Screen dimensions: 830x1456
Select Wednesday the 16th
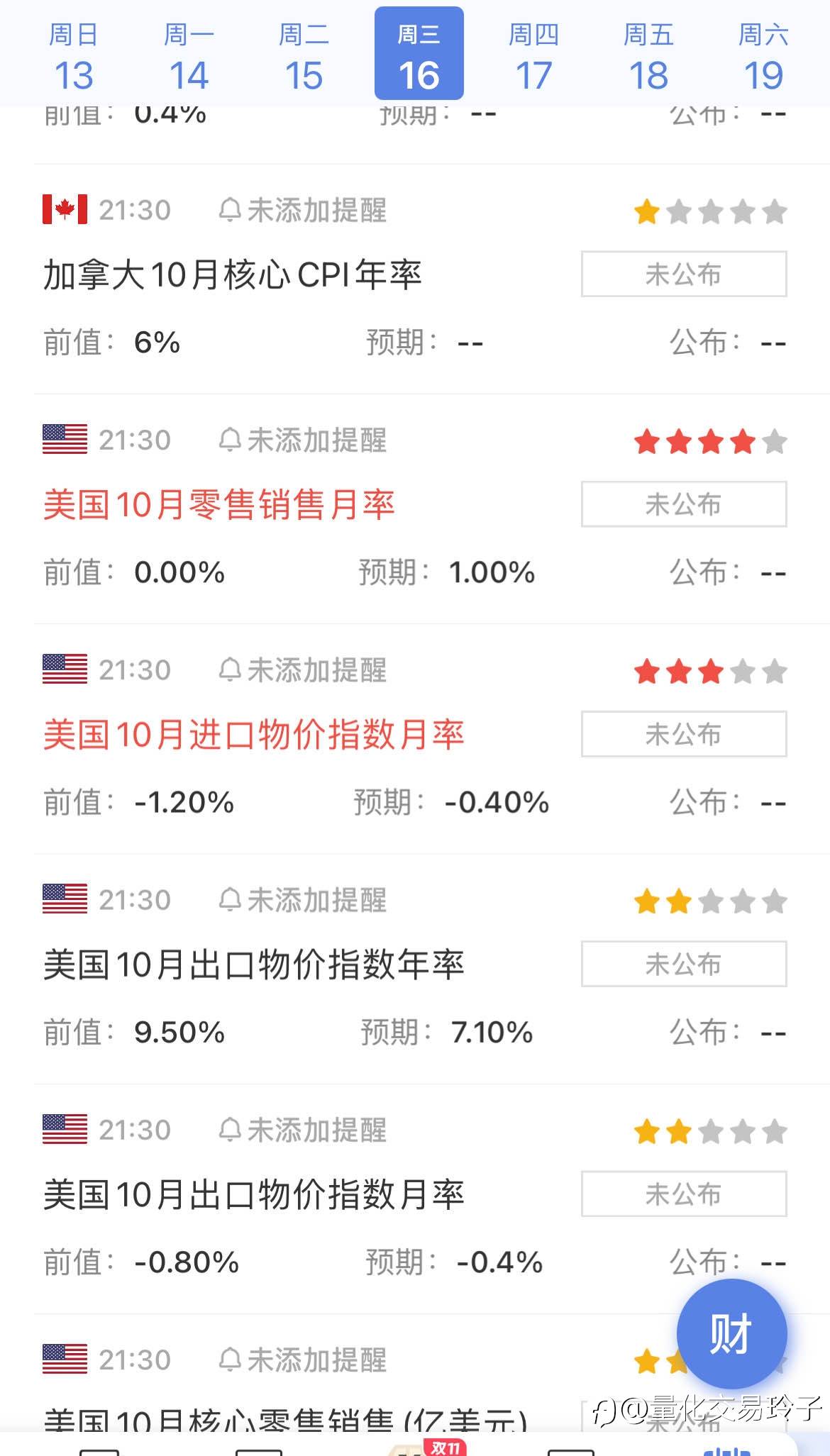419,54
